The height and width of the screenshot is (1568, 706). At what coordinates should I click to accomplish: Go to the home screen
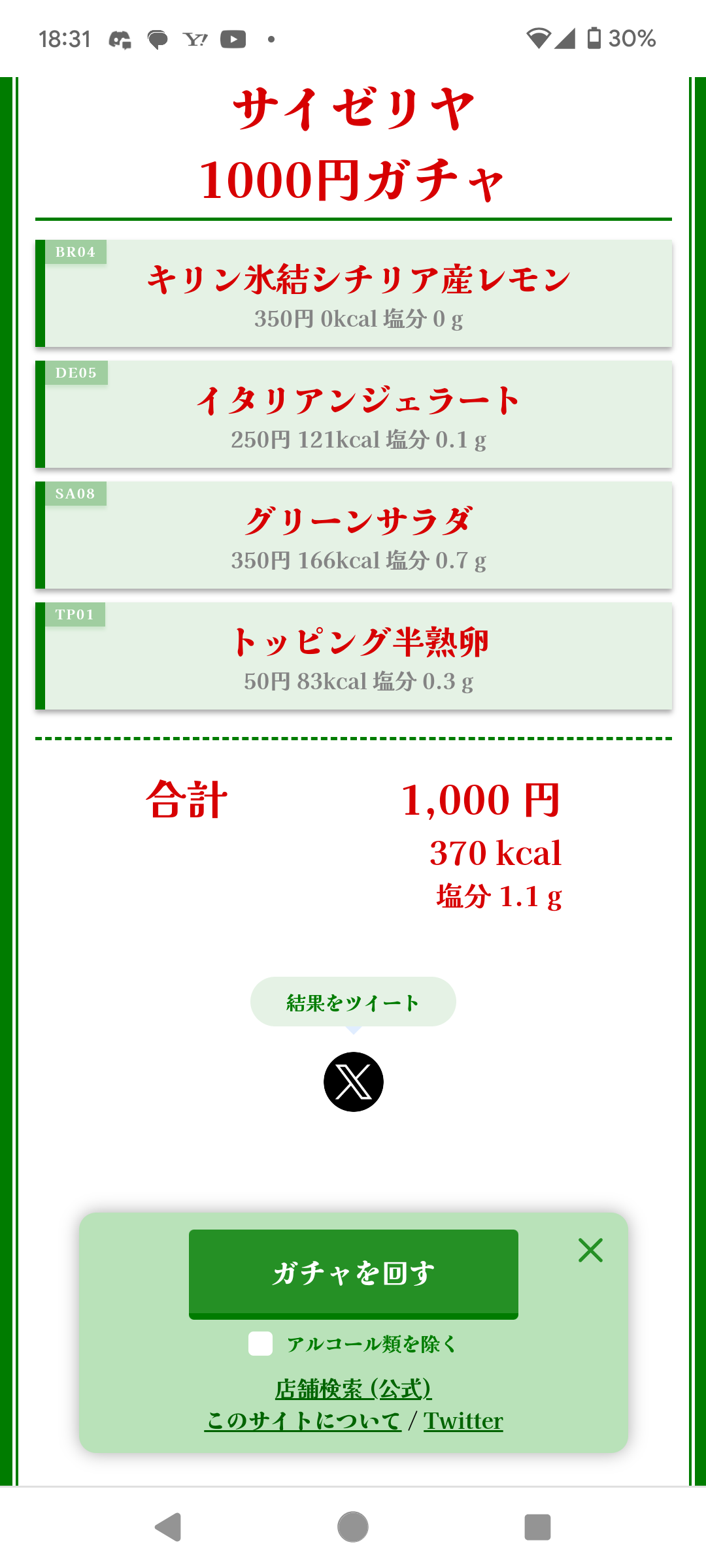353,1527
